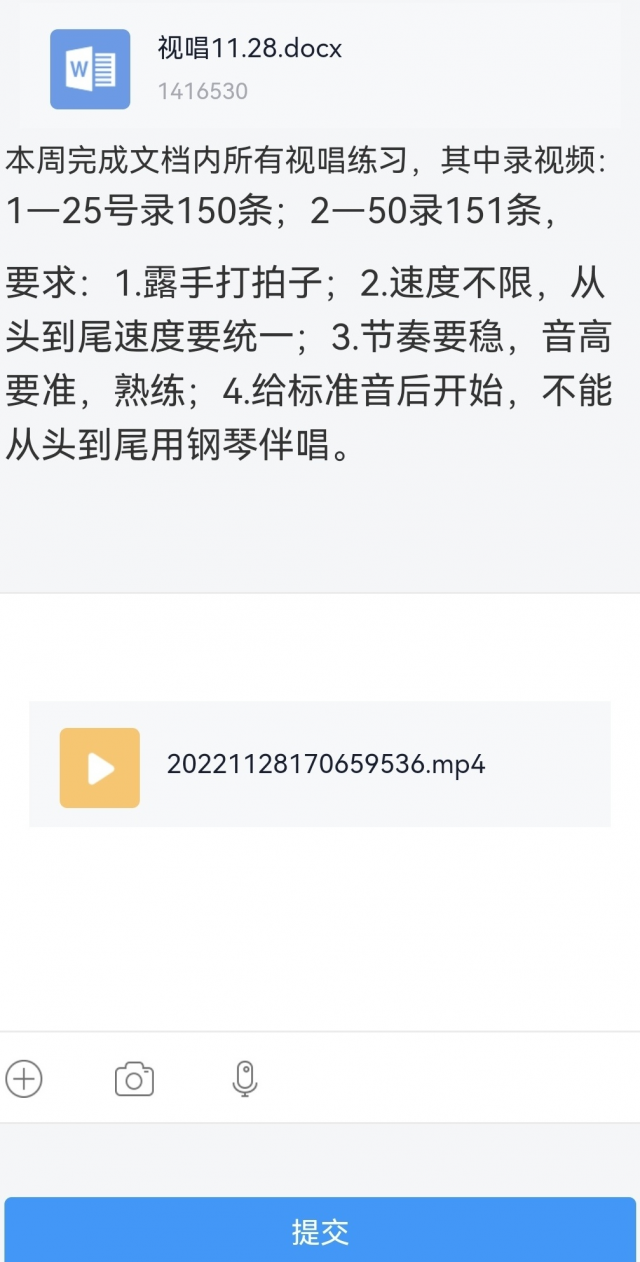640x1262 pixels.
Task: Record audio with the microphone icon
Action: coord(245,1079)
